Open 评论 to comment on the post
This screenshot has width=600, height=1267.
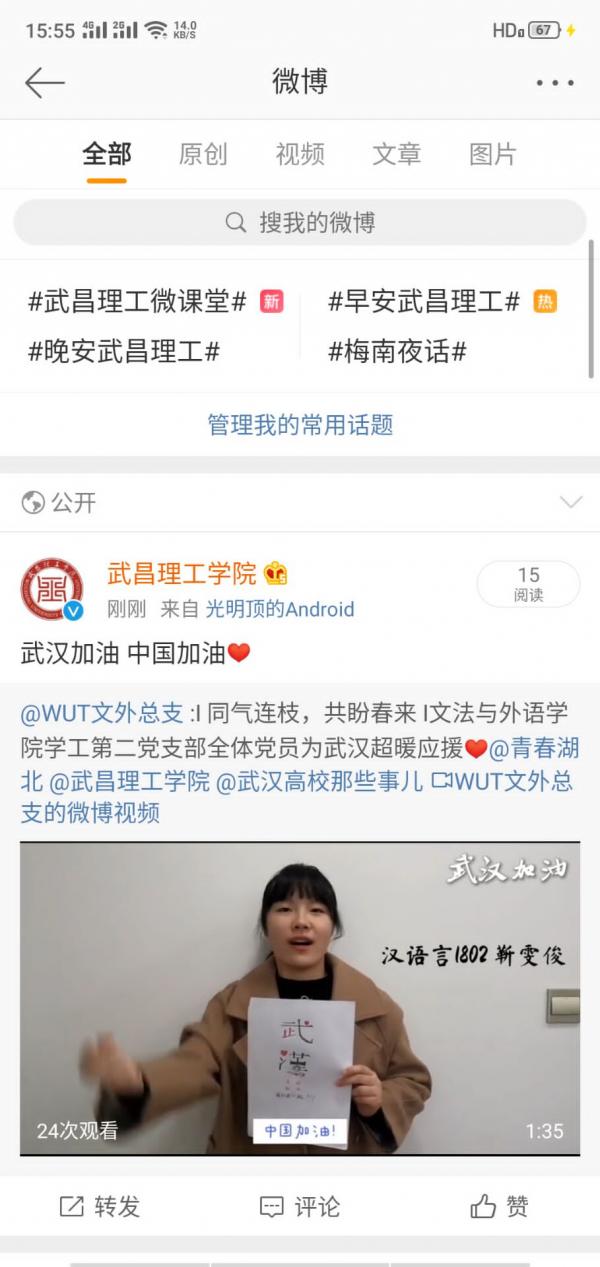(300, 1206)
